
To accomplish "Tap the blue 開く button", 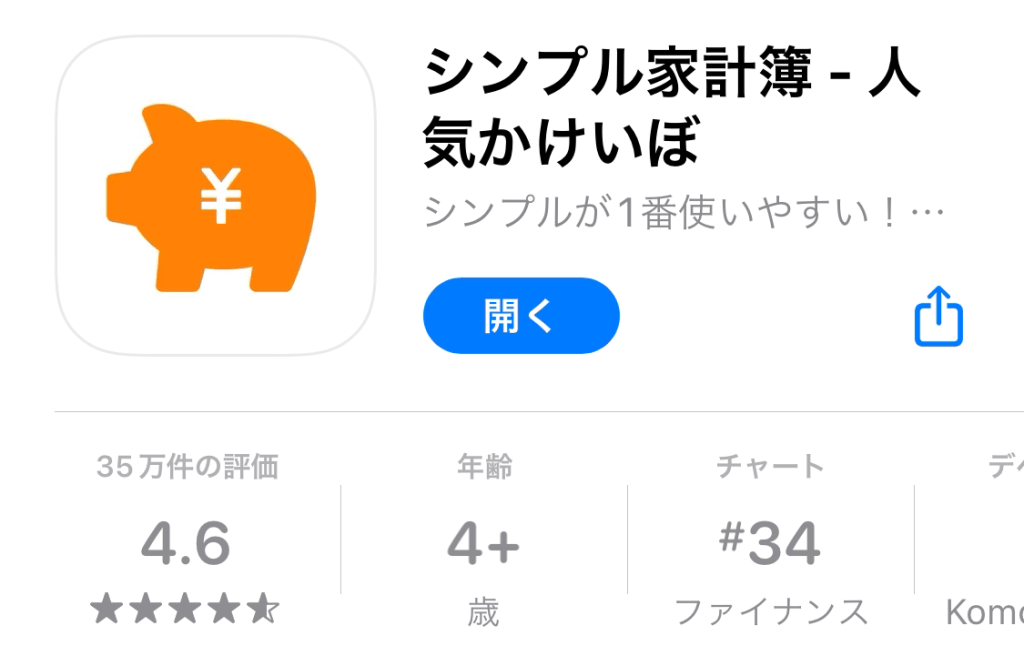I will click(x=521, y=316).
